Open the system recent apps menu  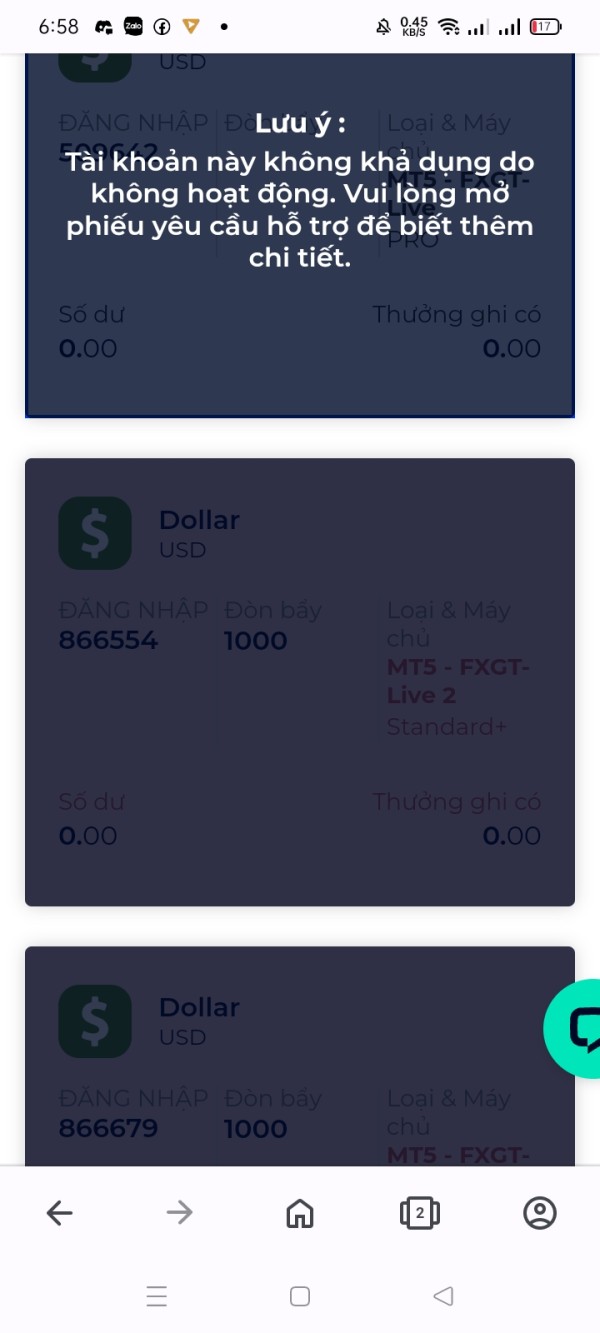pos(157,1296)
